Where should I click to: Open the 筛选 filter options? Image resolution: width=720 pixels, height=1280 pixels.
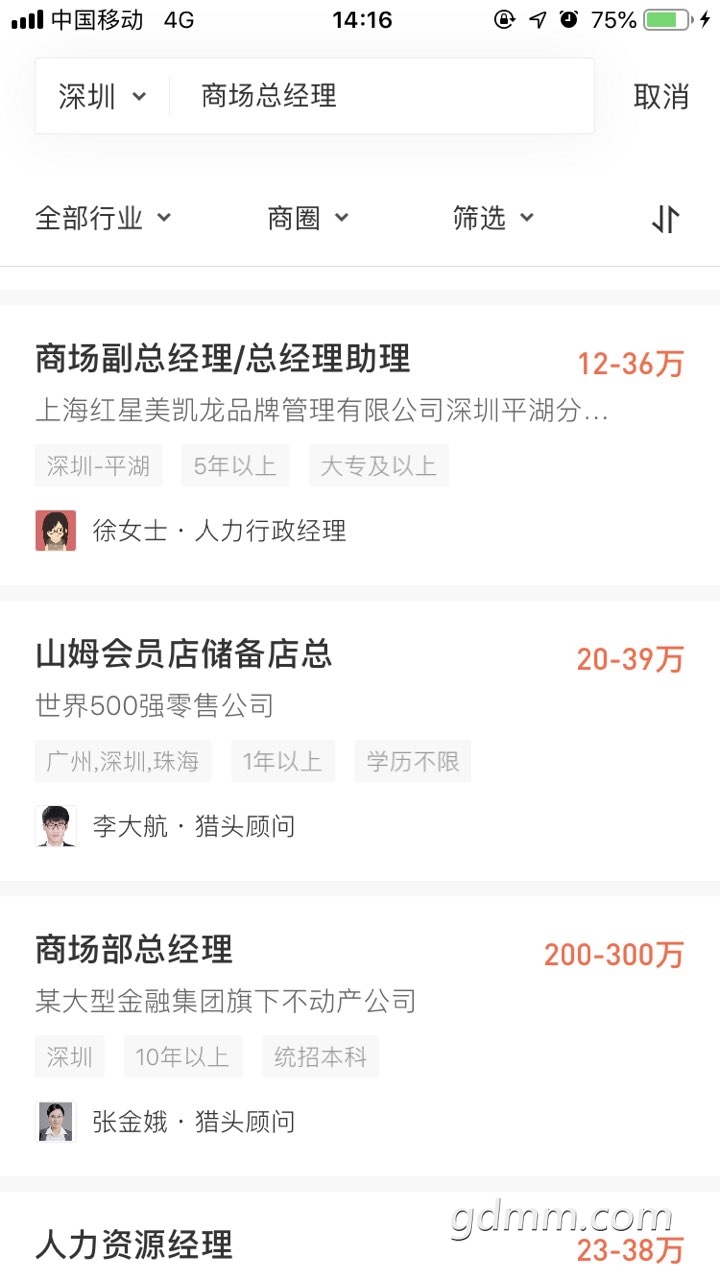tap(493, 218)
